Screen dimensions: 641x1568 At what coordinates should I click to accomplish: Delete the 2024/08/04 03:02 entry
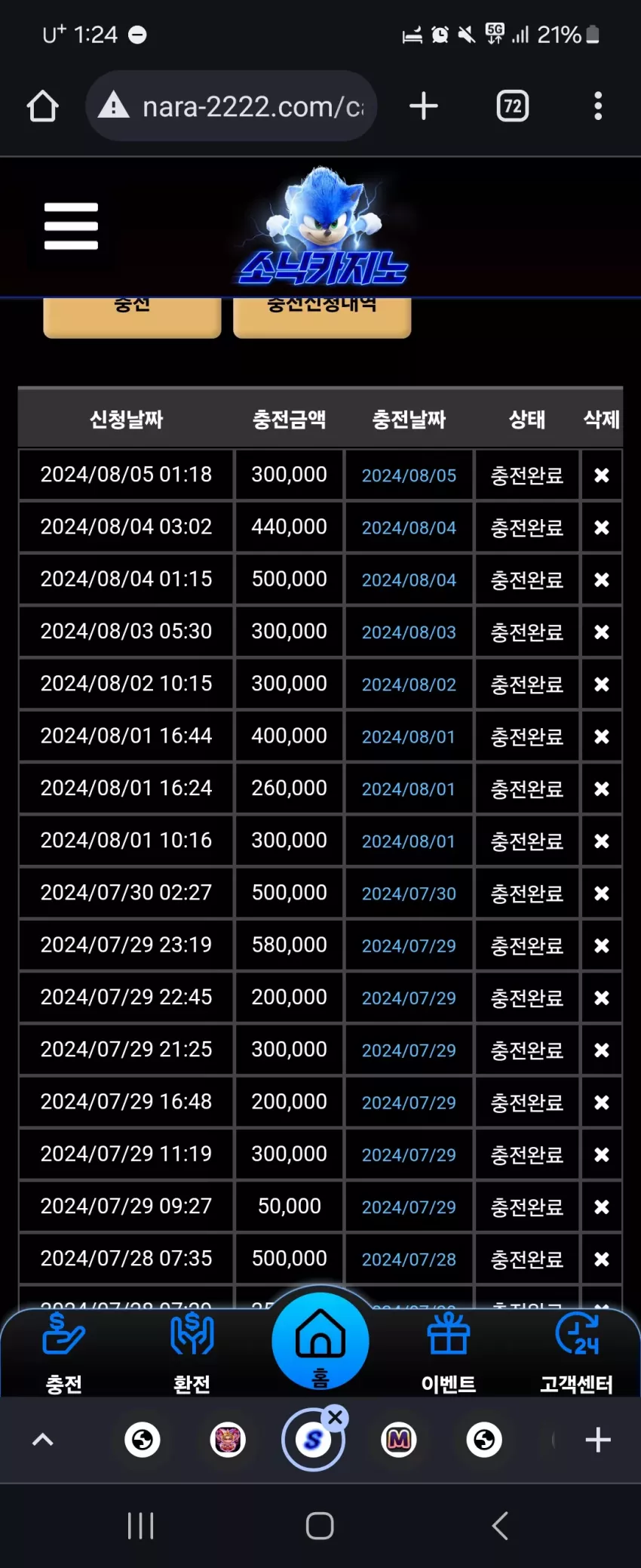601,527
